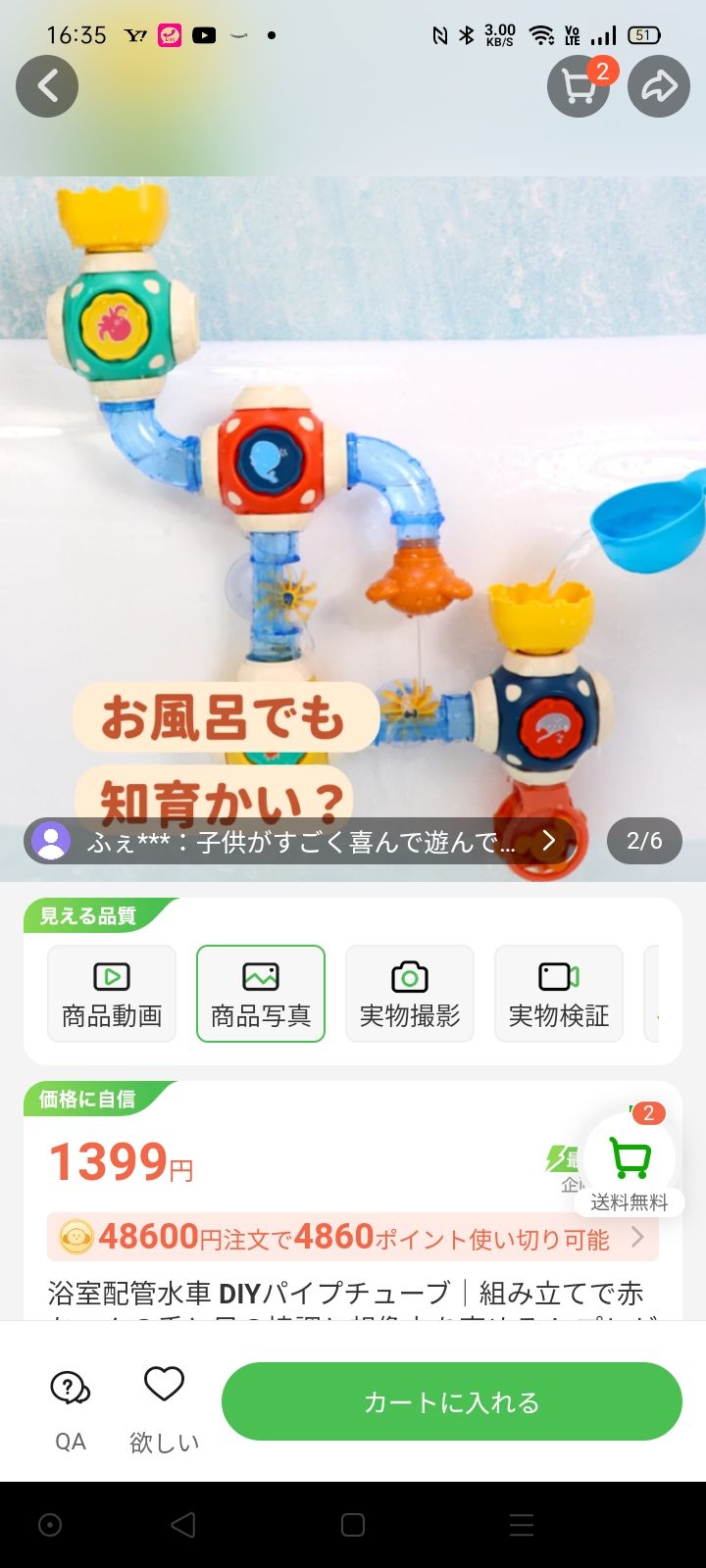Open the cart icon in the top bar
This screenshot has height=1568, width=706.
579,86
